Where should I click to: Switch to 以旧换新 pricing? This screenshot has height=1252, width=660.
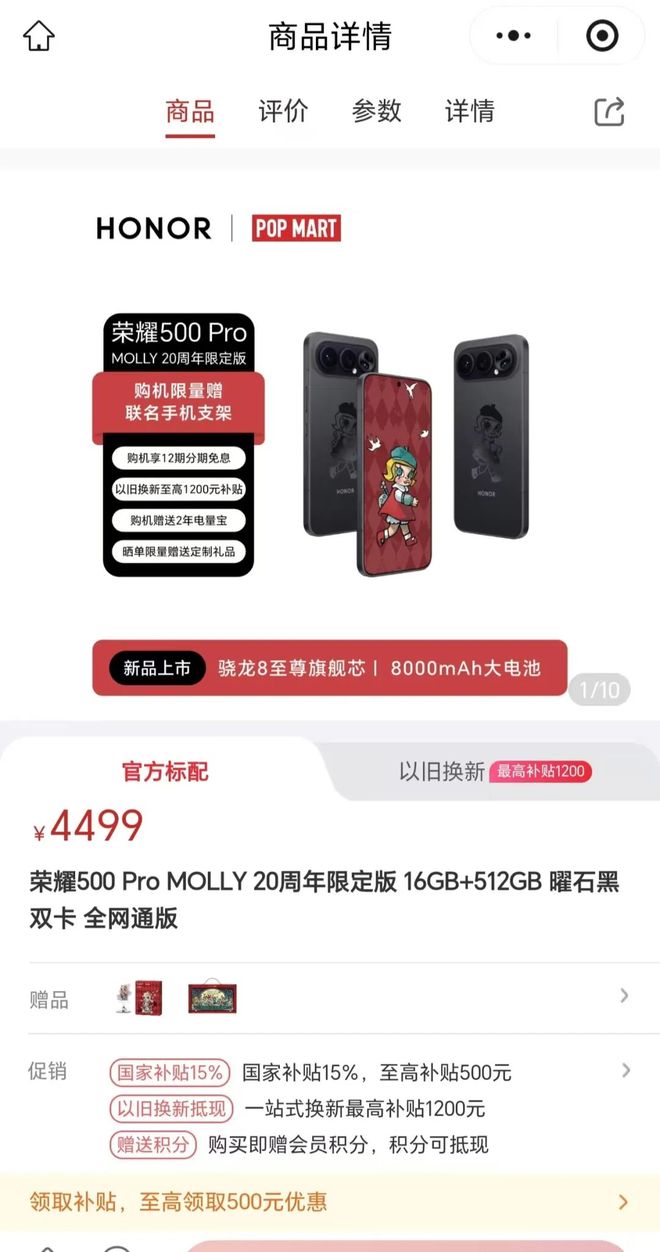(x=494, y=771)
